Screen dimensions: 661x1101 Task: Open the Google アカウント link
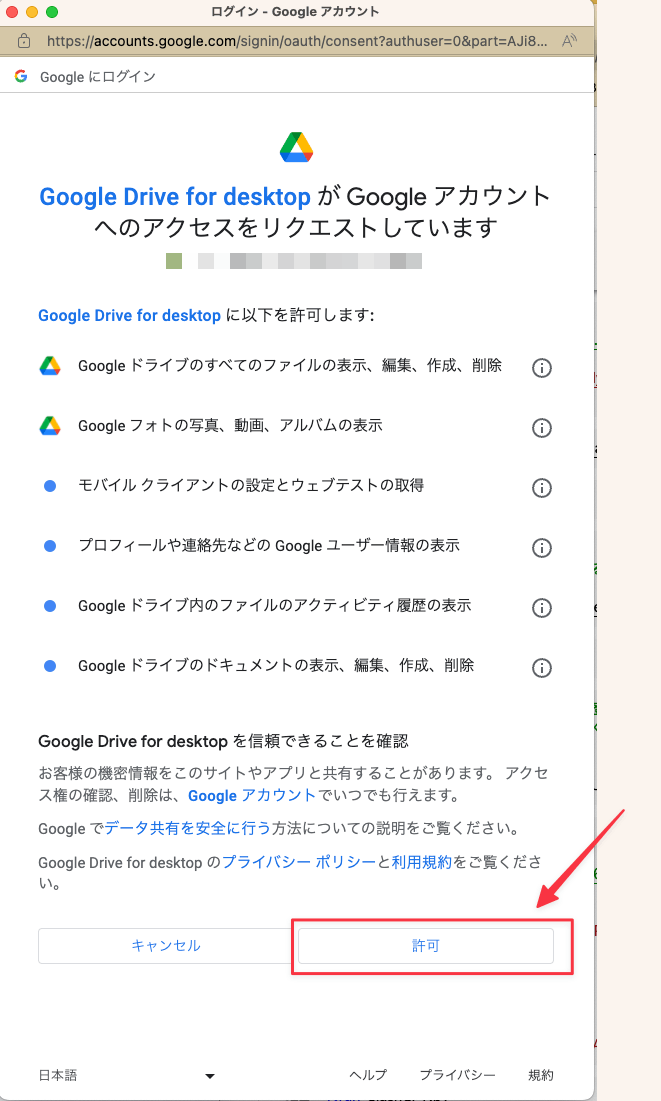tap(252, 796)
